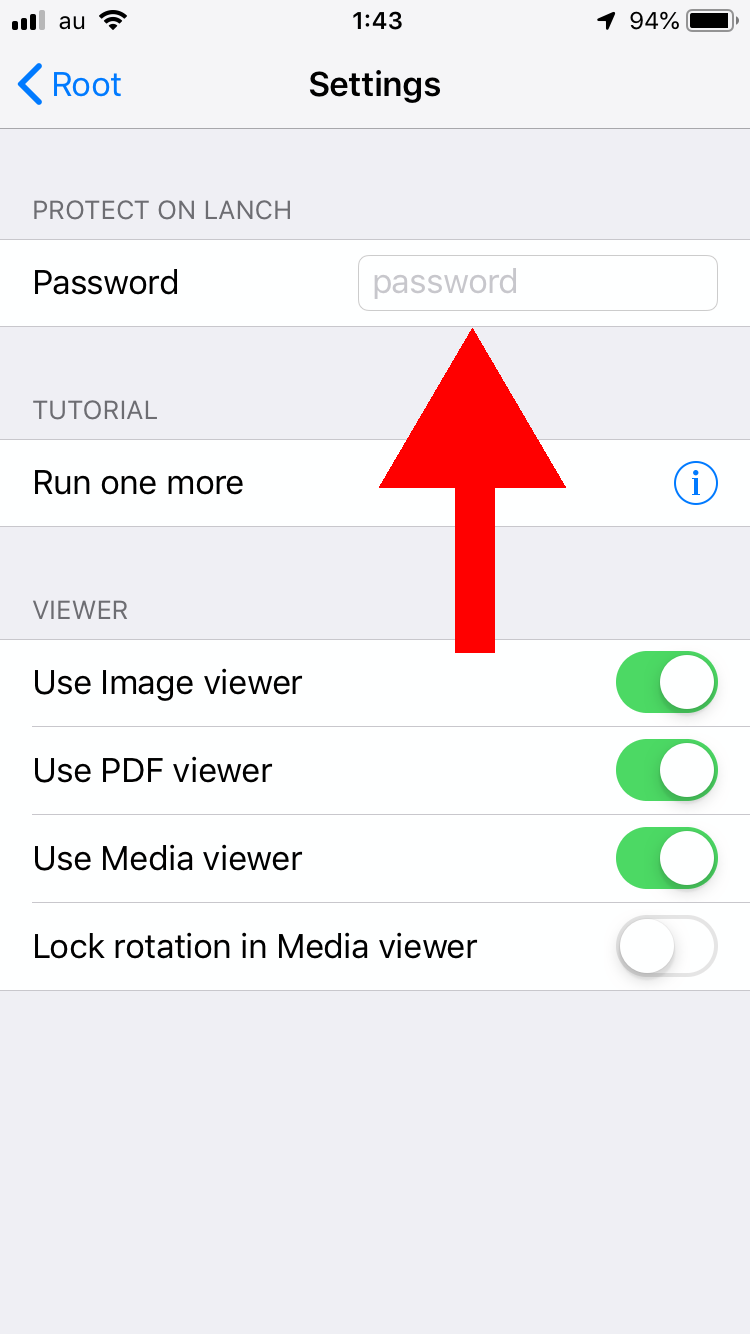Screen dimensions: 750x1334
Task: Enable Lock rotation in Media viewer
Action: 667,947
